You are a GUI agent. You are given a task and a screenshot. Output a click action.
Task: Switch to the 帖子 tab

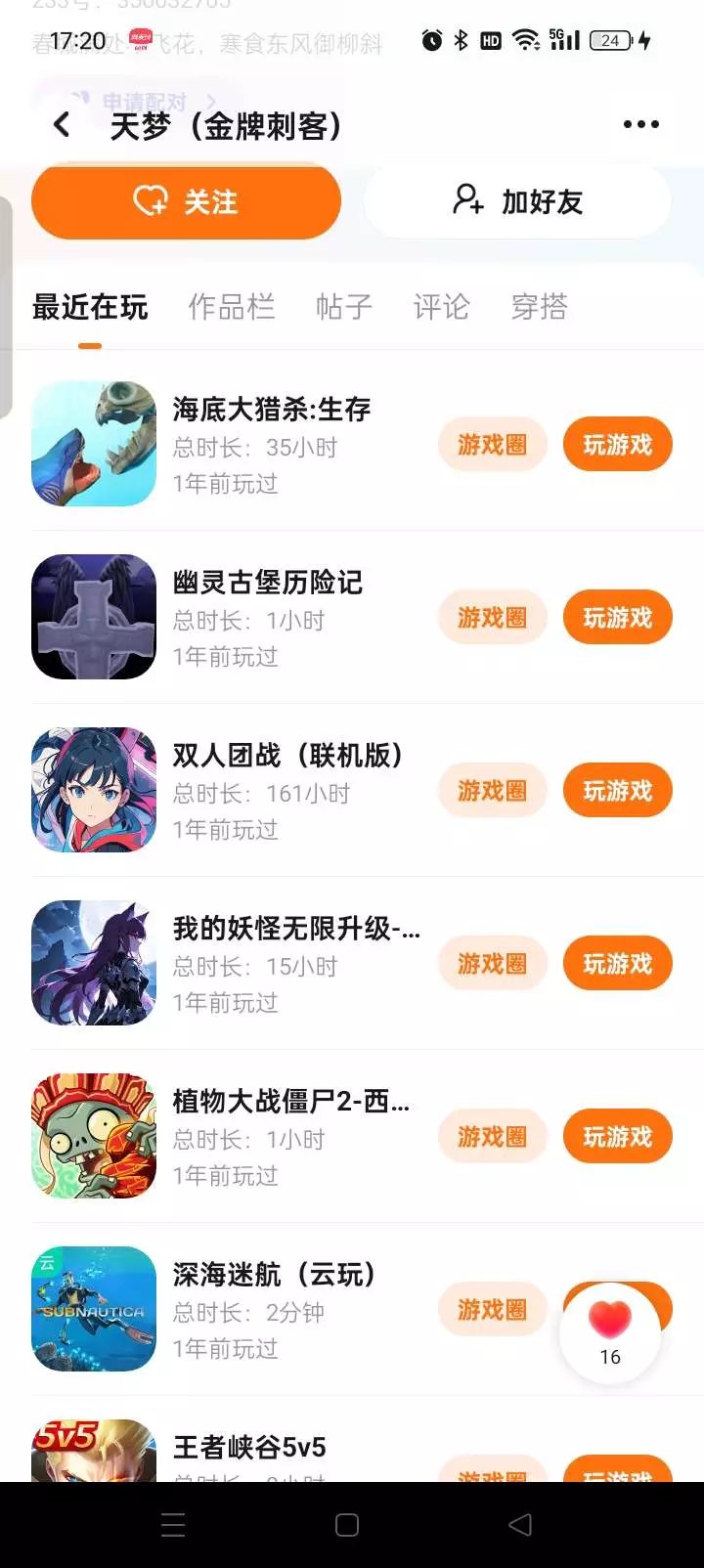point(343,307)
